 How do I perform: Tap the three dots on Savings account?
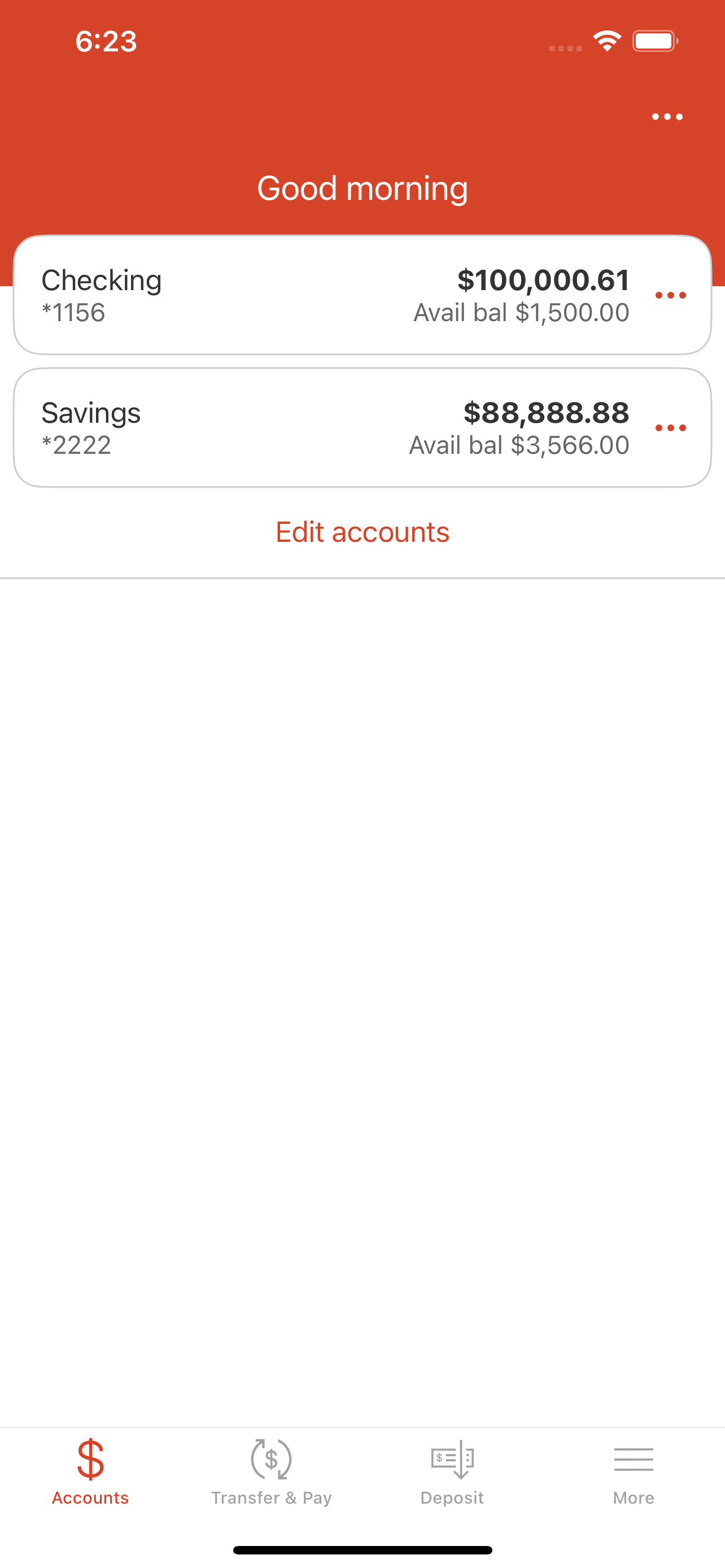pyautogui.click(x=670, y=428)
